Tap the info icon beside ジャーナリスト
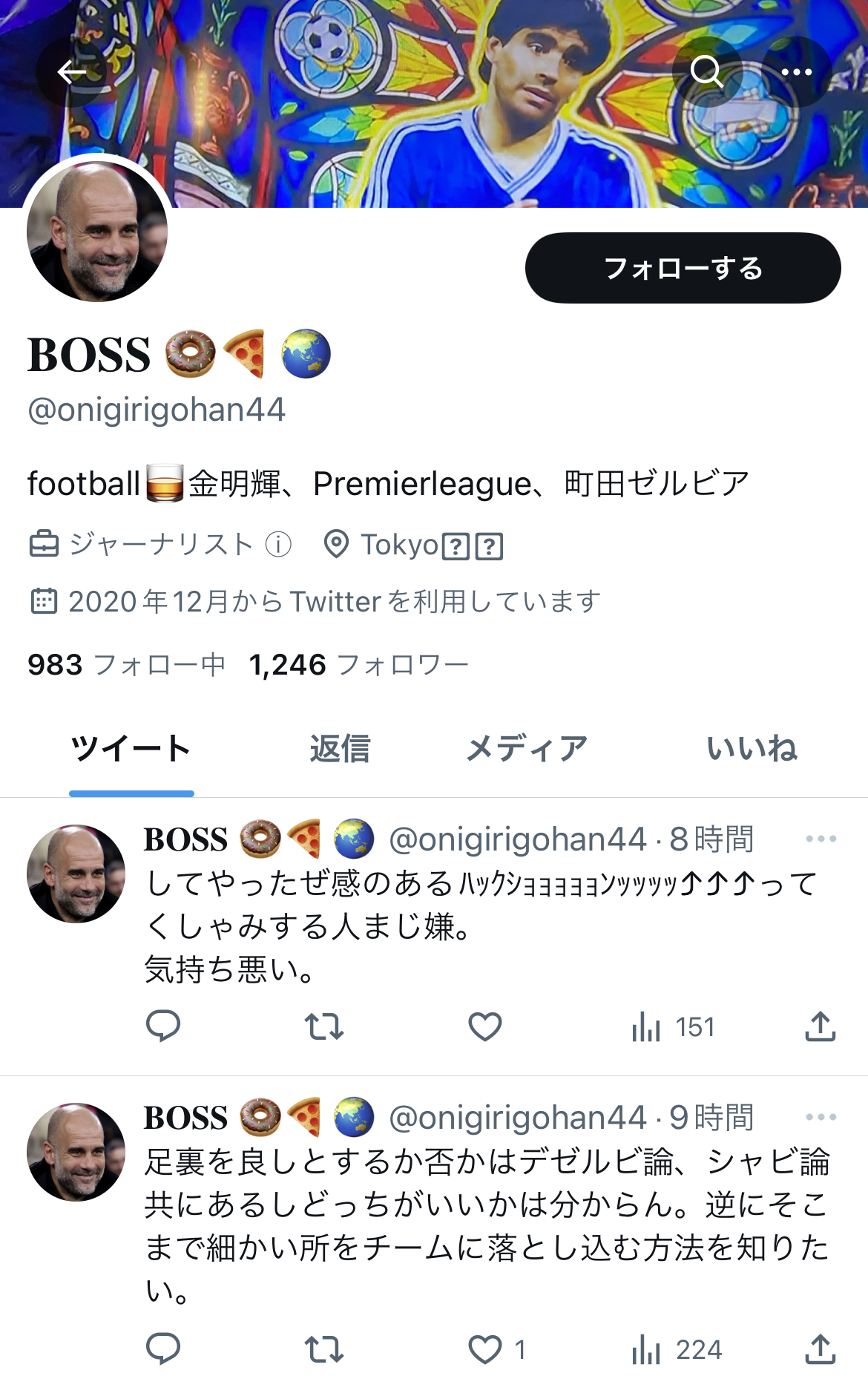This screenshot has height=1399, width=868. coord(279,545)
